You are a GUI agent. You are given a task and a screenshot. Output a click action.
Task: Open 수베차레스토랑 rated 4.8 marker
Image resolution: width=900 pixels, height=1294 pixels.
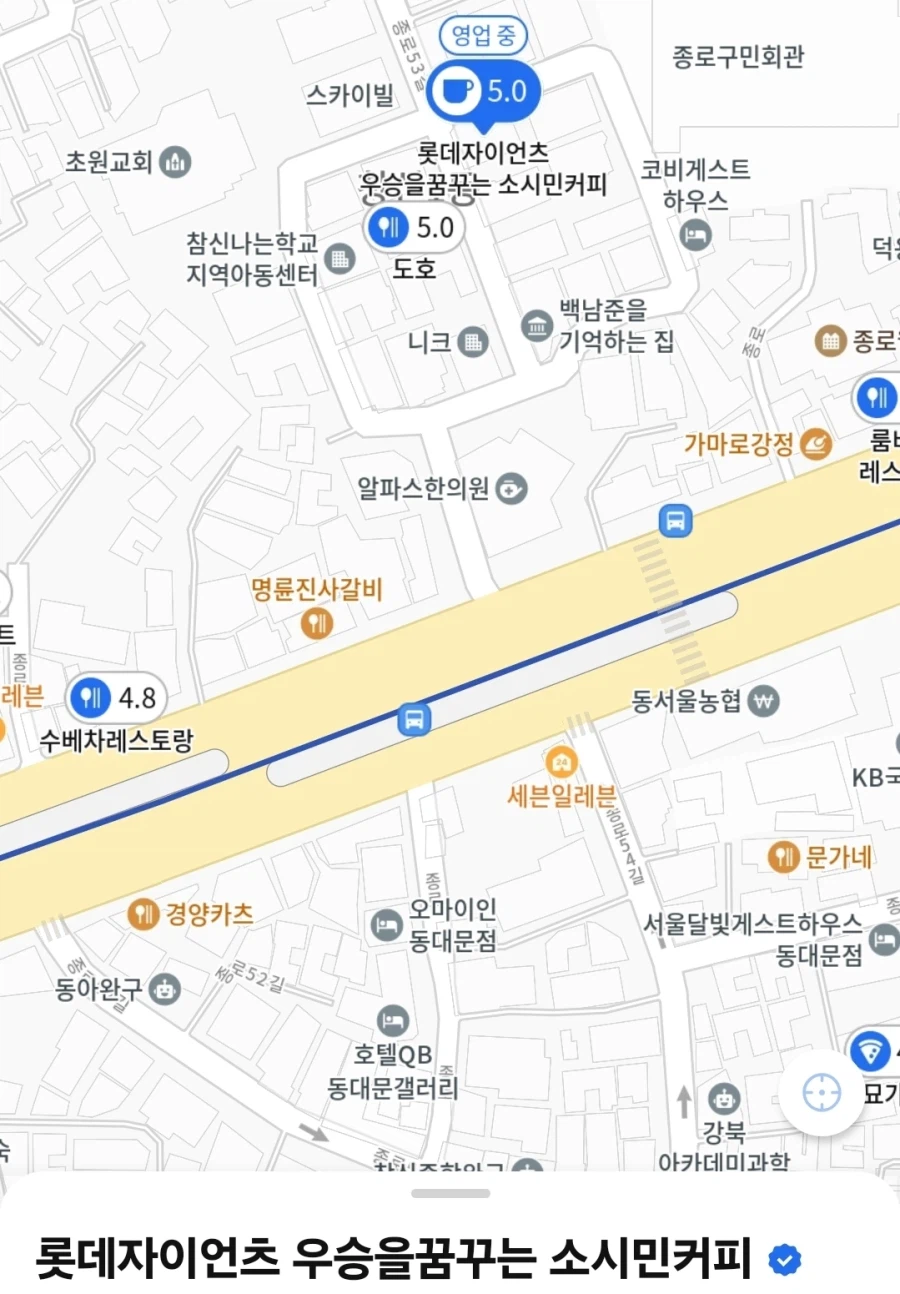pyautogui.click(x=90, y=698)
